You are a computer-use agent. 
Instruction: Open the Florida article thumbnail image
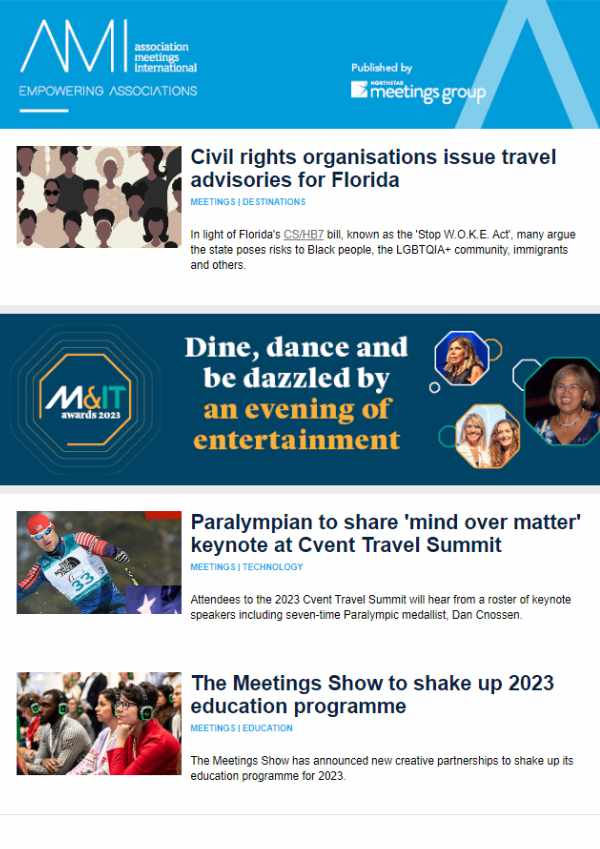(x=98, y=197)
